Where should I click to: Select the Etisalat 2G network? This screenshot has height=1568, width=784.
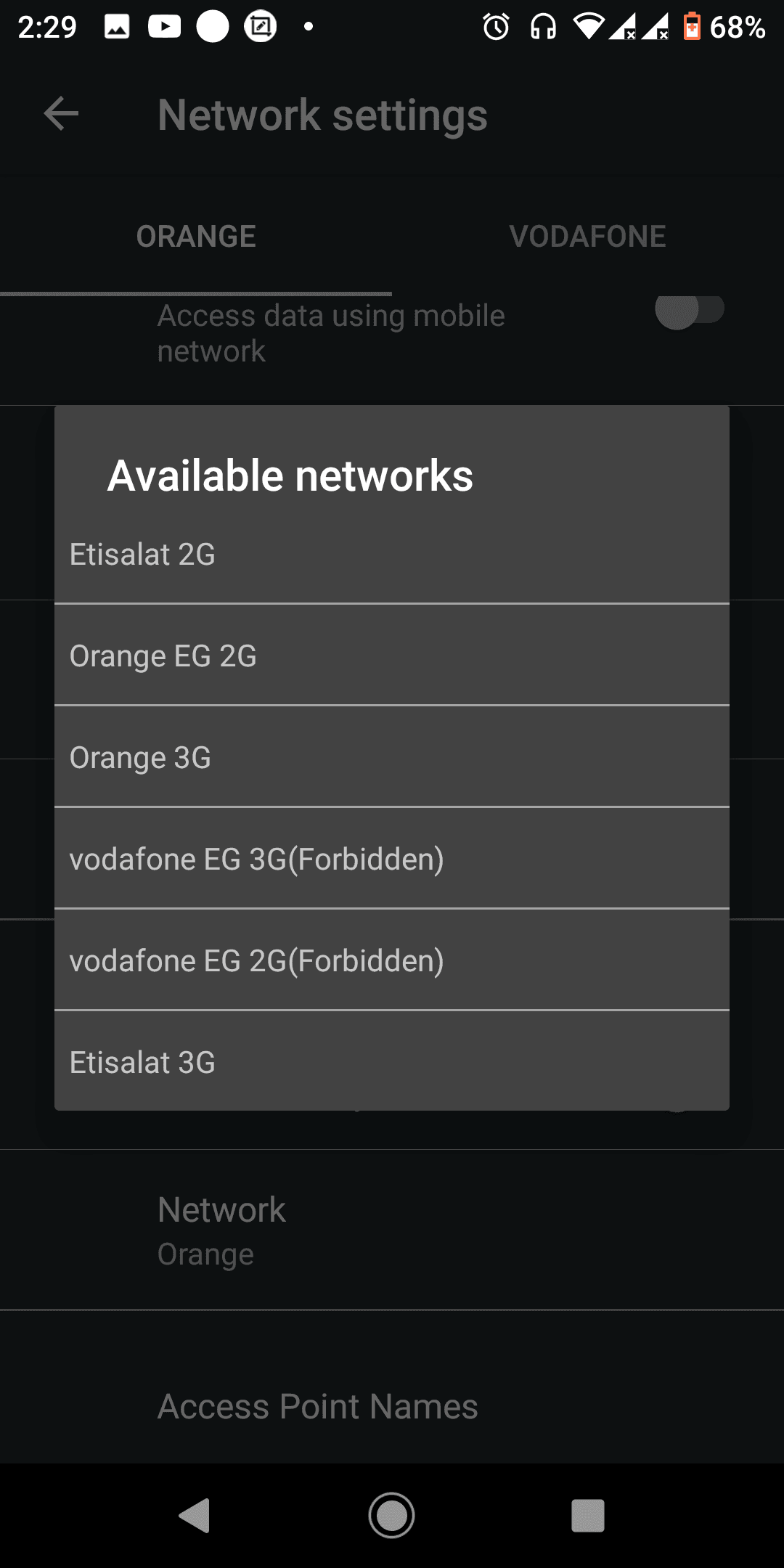[x=392, y=555]
